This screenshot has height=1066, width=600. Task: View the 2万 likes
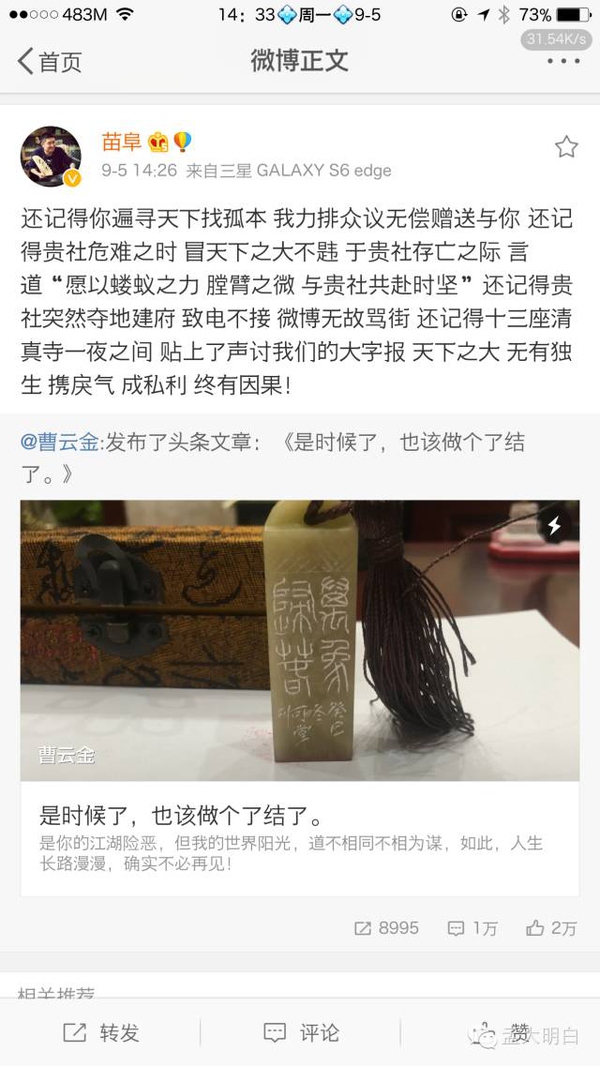[x=551, y=928]
